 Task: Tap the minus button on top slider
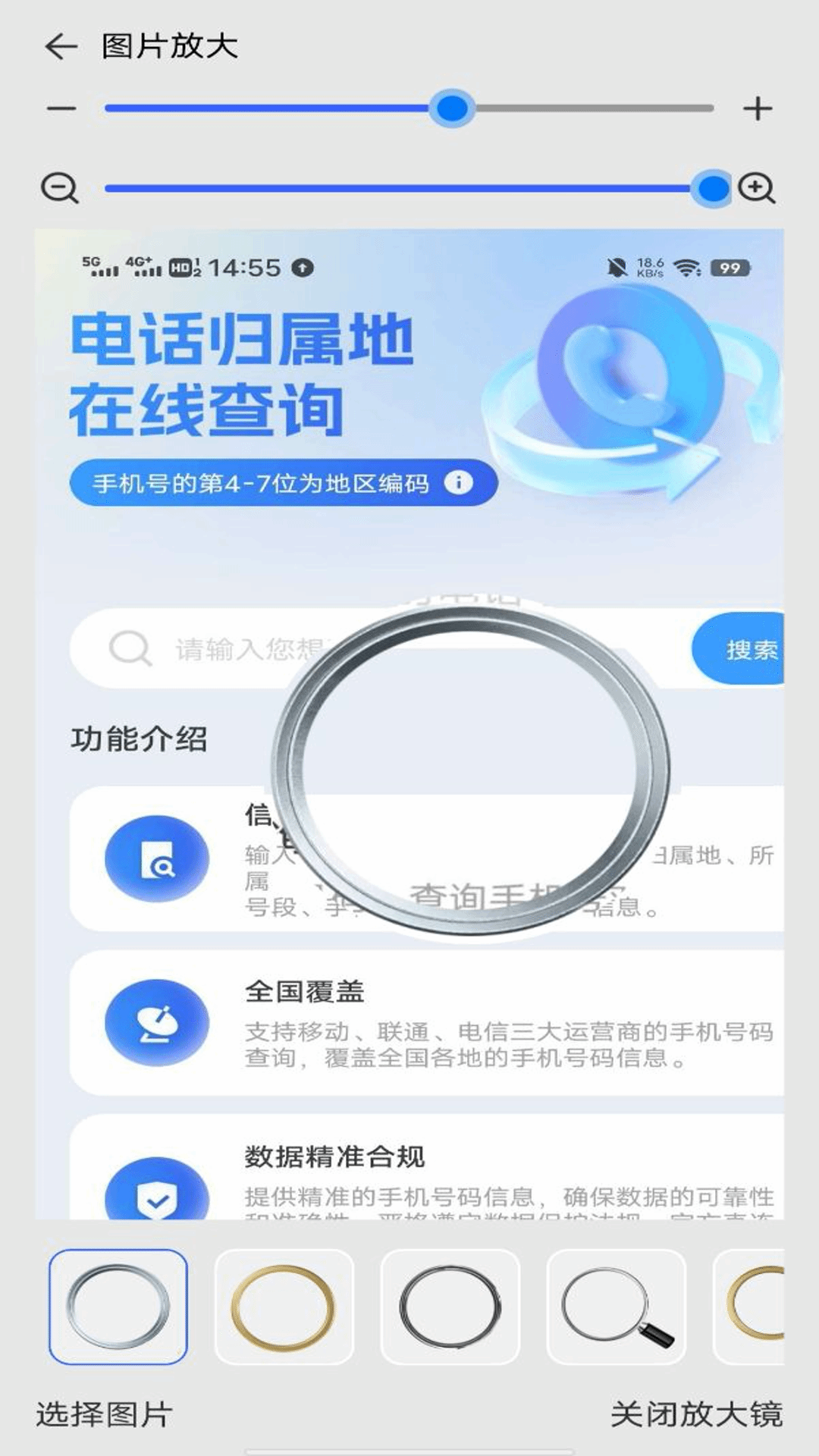pyautogui.click(x=61, y=109)
